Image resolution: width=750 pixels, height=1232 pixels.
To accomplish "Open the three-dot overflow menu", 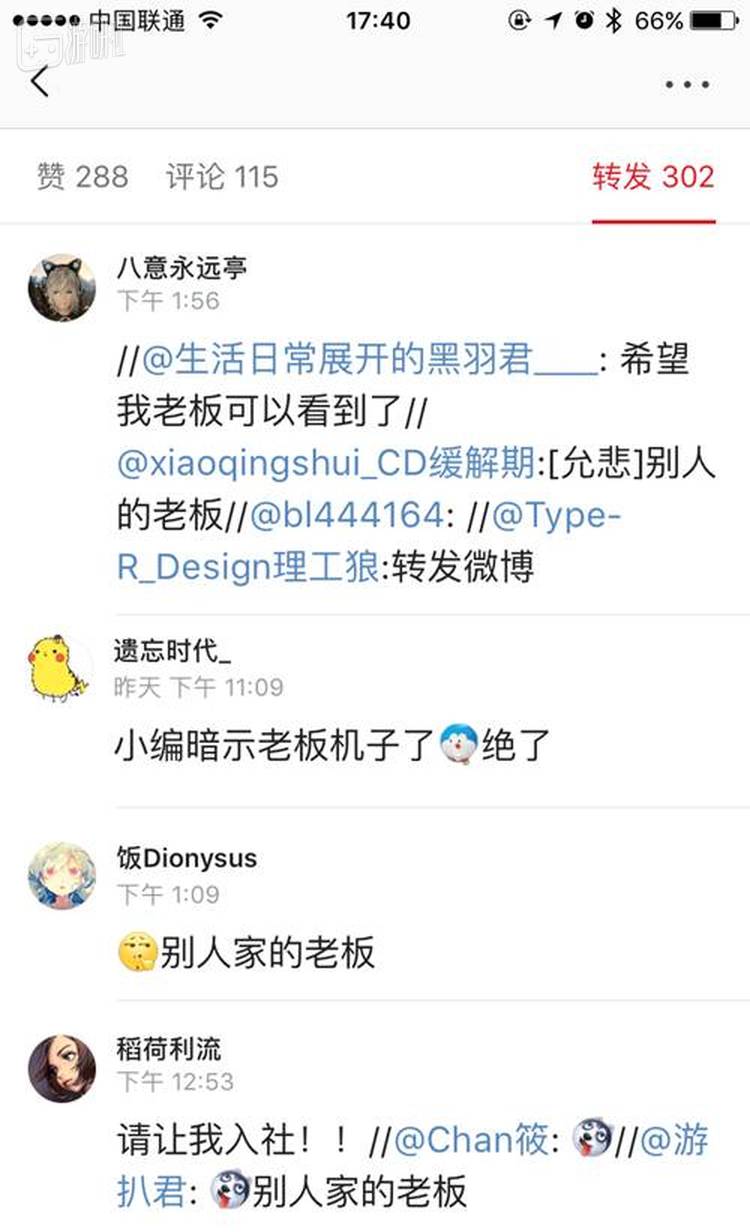I will [x=687, y=84].
